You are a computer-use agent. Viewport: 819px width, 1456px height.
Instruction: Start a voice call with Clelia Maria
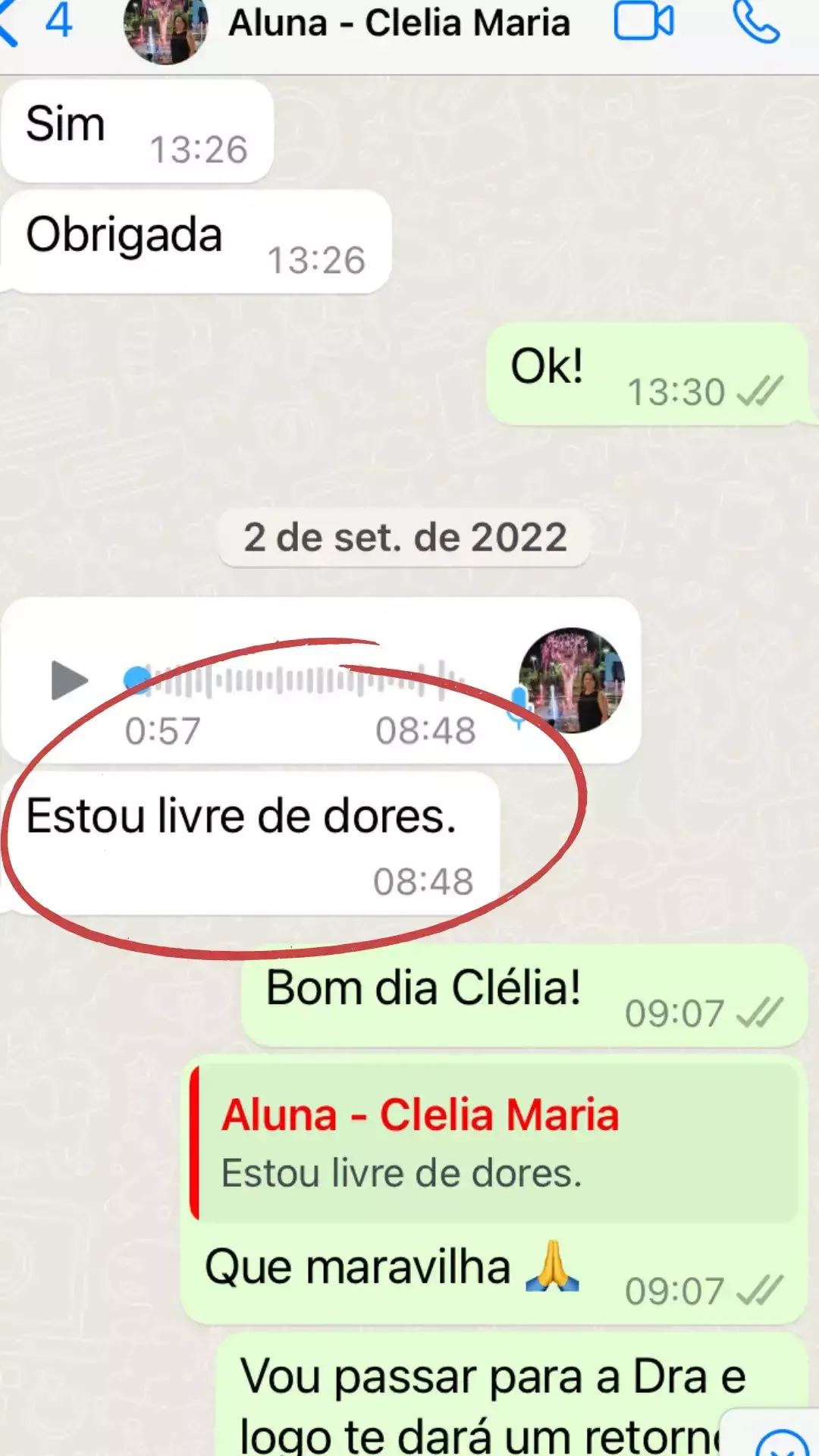pos(756,23)
